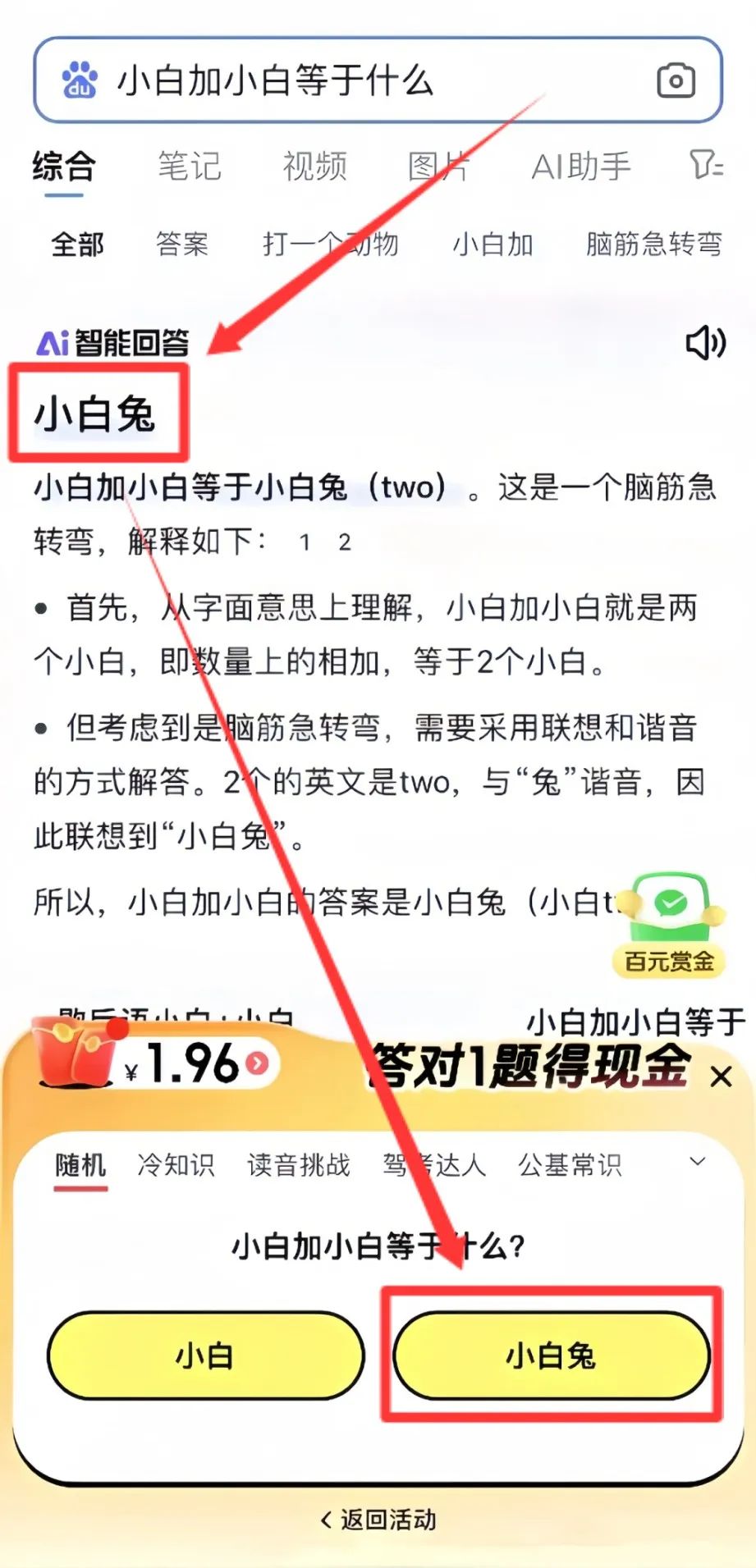756x1568 pixels.
Task: Switch the quiz category to 冷知识
Action: (176, 1164)
